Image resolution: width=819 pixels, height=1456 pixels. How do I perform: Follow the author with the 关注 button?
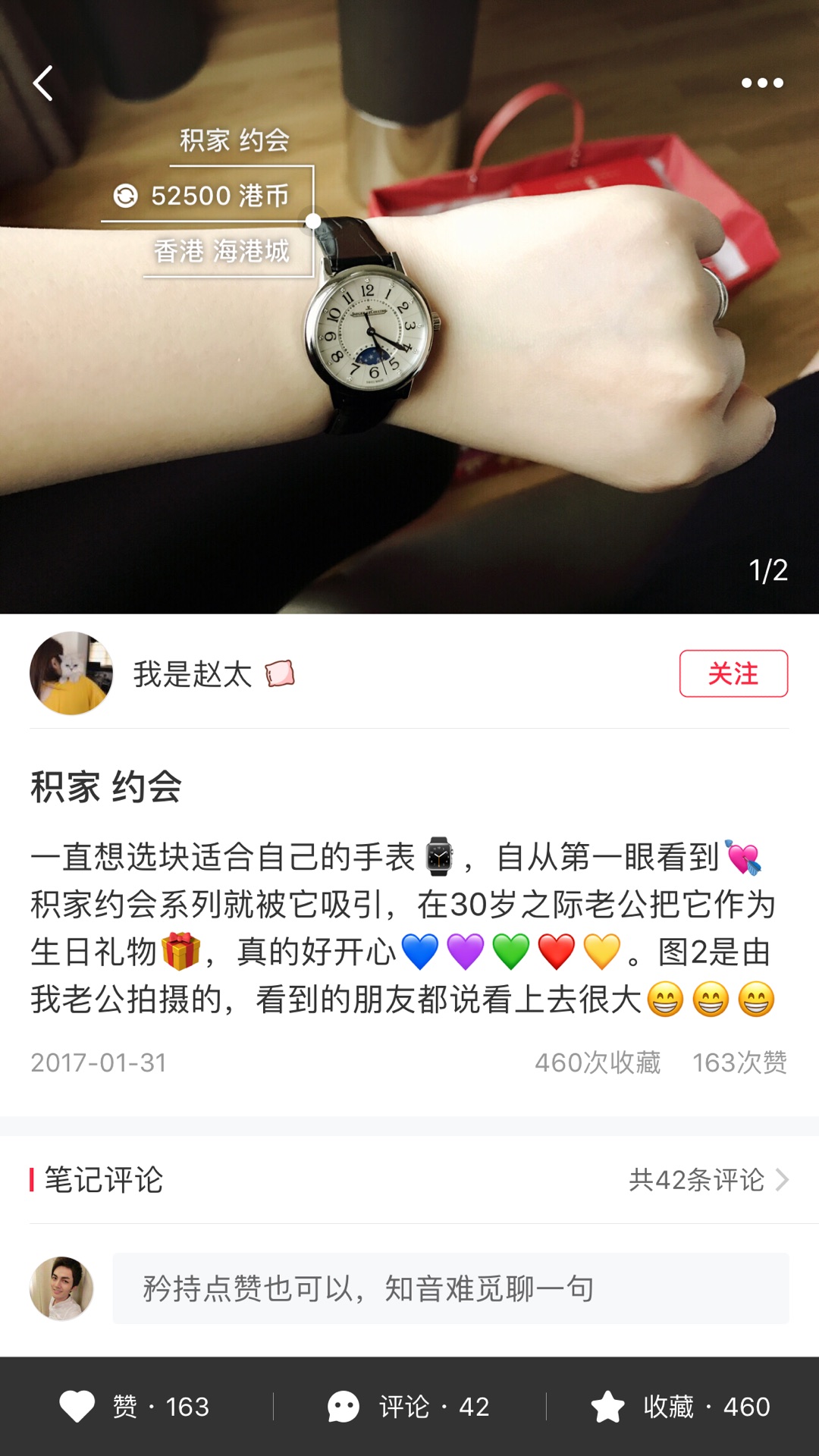point(733,673)
